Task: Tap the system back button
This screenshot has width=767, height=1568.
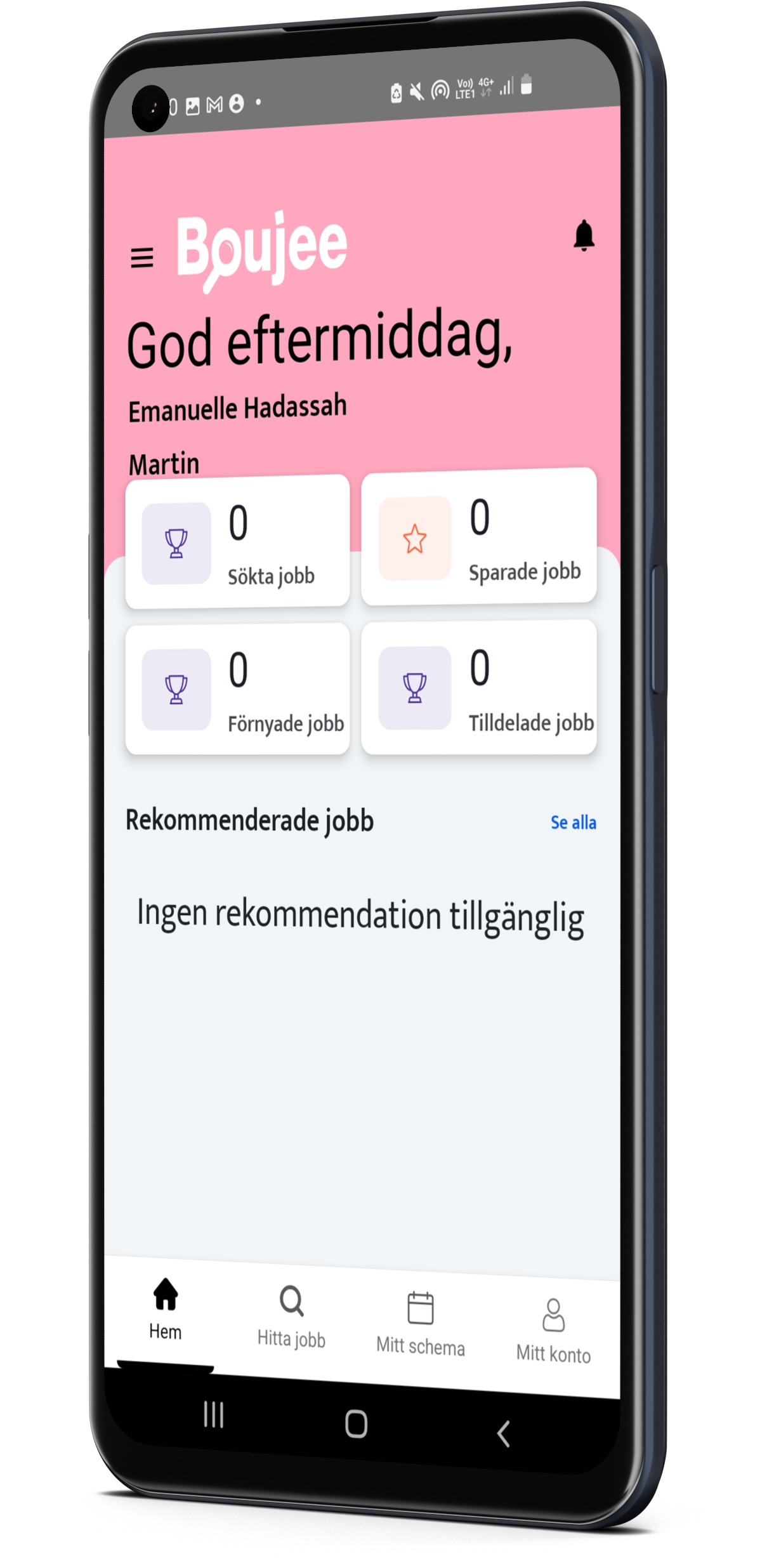Action: (503, 1433)
